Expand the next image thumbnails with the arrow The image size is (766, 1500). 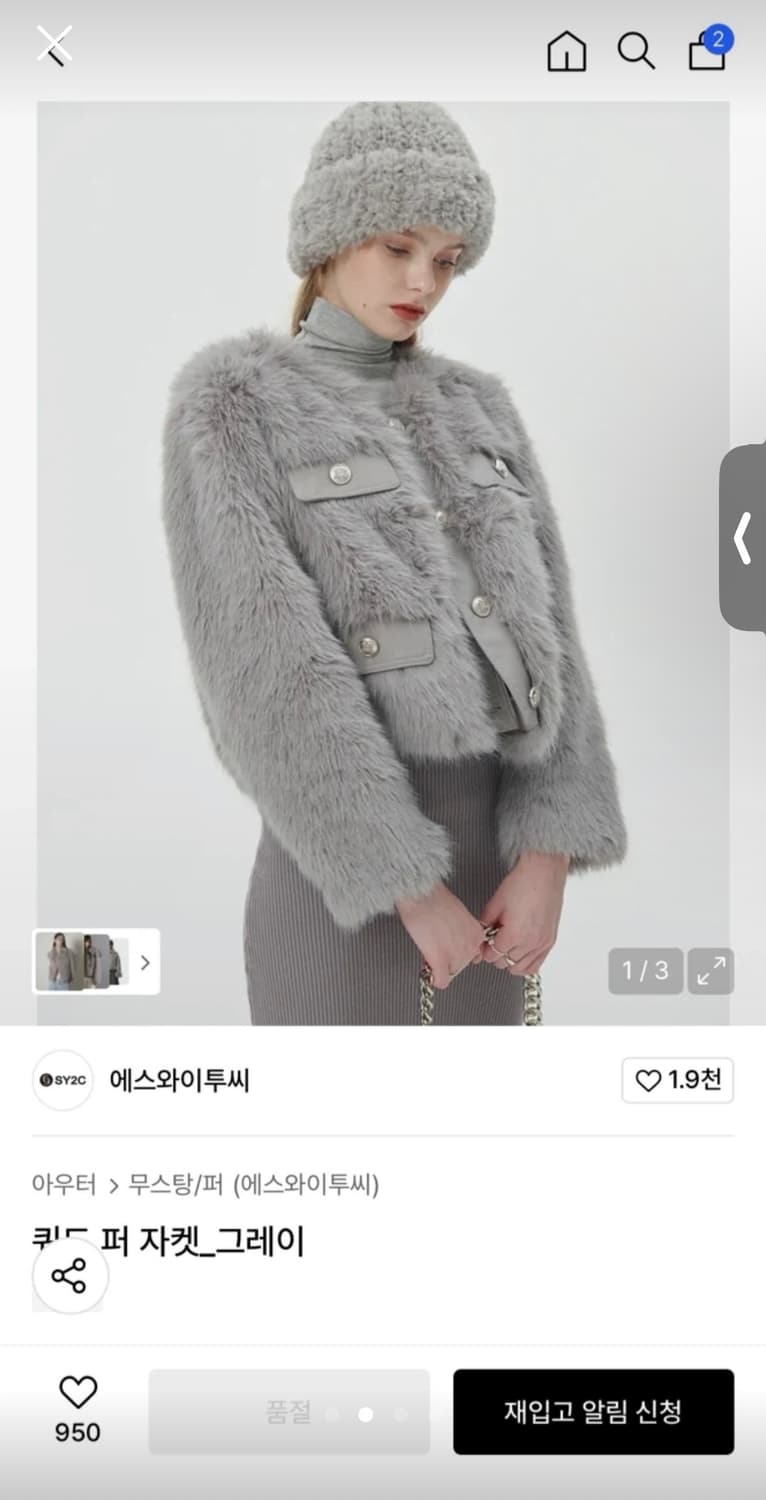pyautogui.click(x=145, y=963)
